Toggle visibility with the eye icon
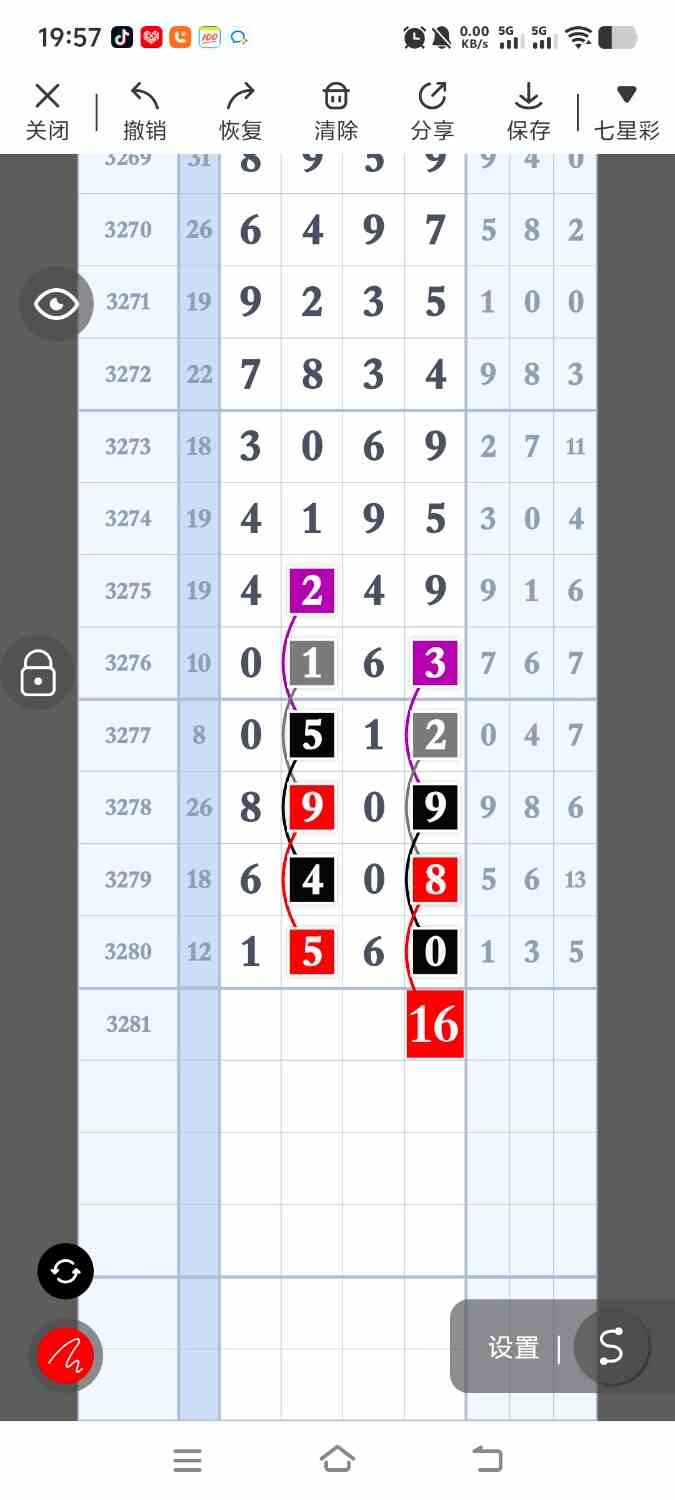This screenshot has height=1500, width=675. click(x=56, y=303)
